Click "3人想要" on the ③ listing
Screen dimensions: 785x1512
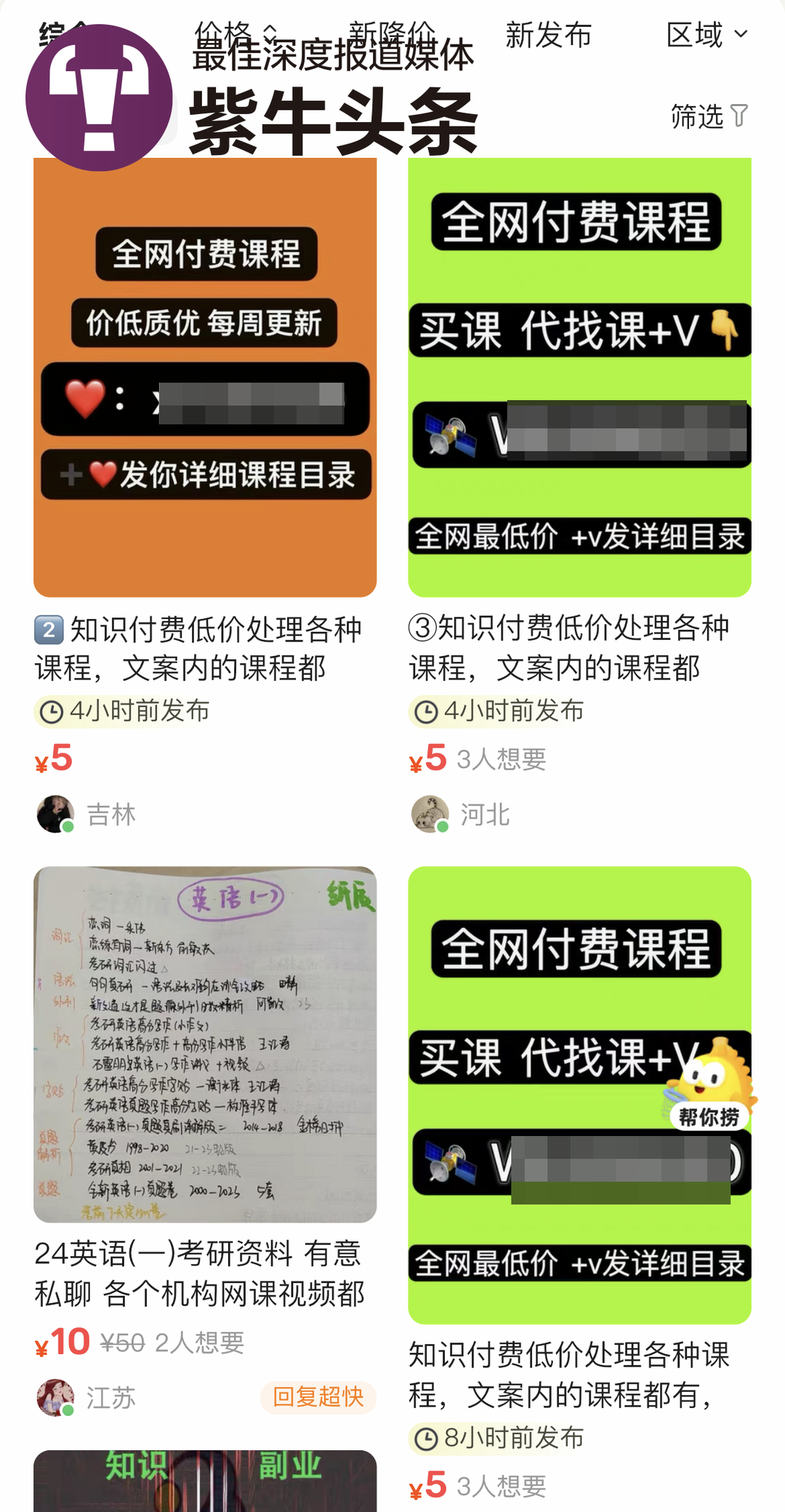click(x=501, y=759)
